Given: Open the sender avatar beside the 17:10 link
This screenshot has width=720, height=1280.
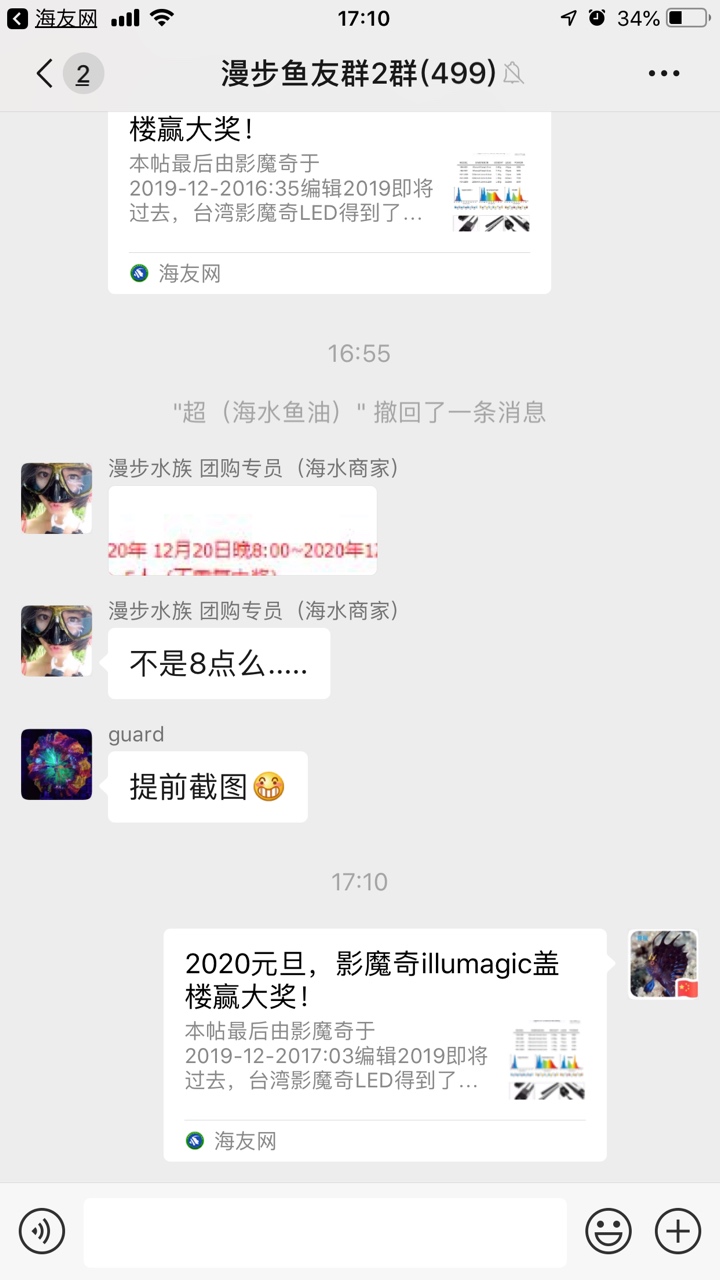Looking at the screenshot, I should pos(663,964).
